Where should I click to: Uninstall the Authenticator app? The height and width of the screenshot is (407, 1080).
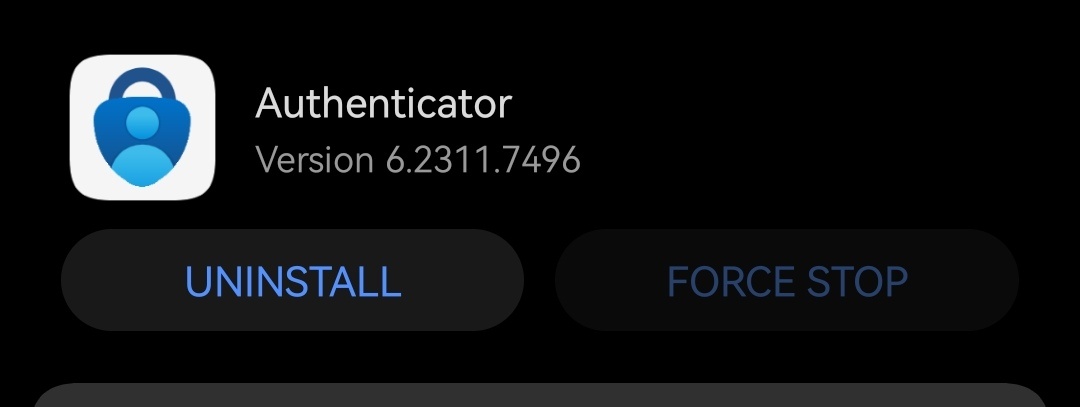293,281
